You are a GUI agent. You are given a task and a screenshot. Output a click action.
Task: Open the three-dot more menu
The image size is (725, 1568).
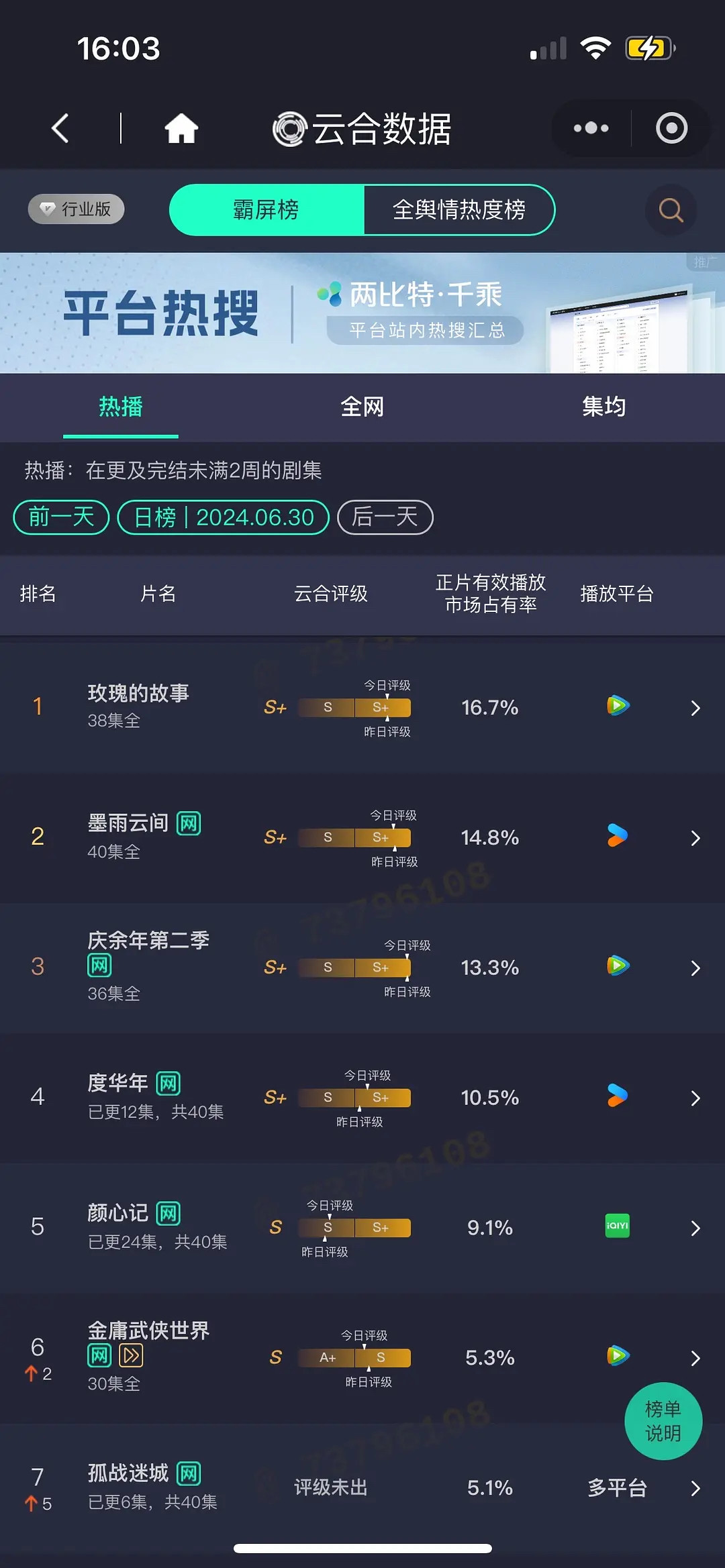(x=591, y=128)
